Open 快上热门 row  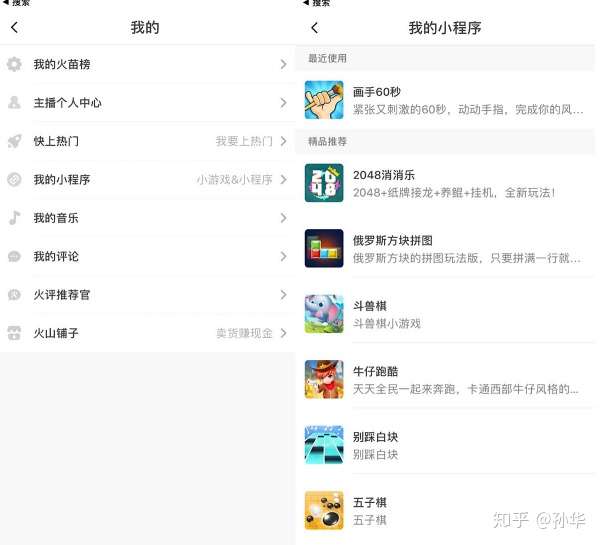146,141
